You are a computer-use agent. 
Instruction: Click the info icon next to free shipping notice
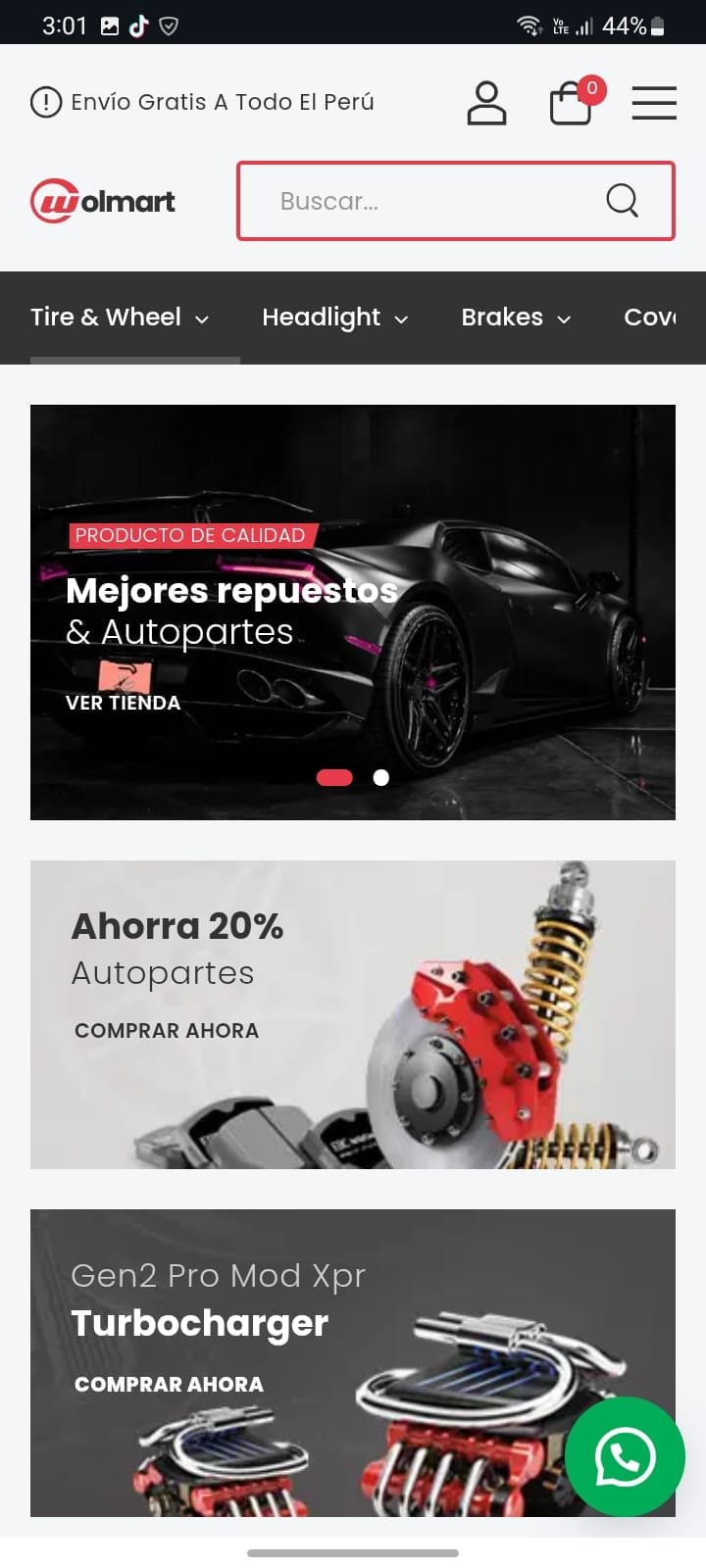tap(44, 102)
